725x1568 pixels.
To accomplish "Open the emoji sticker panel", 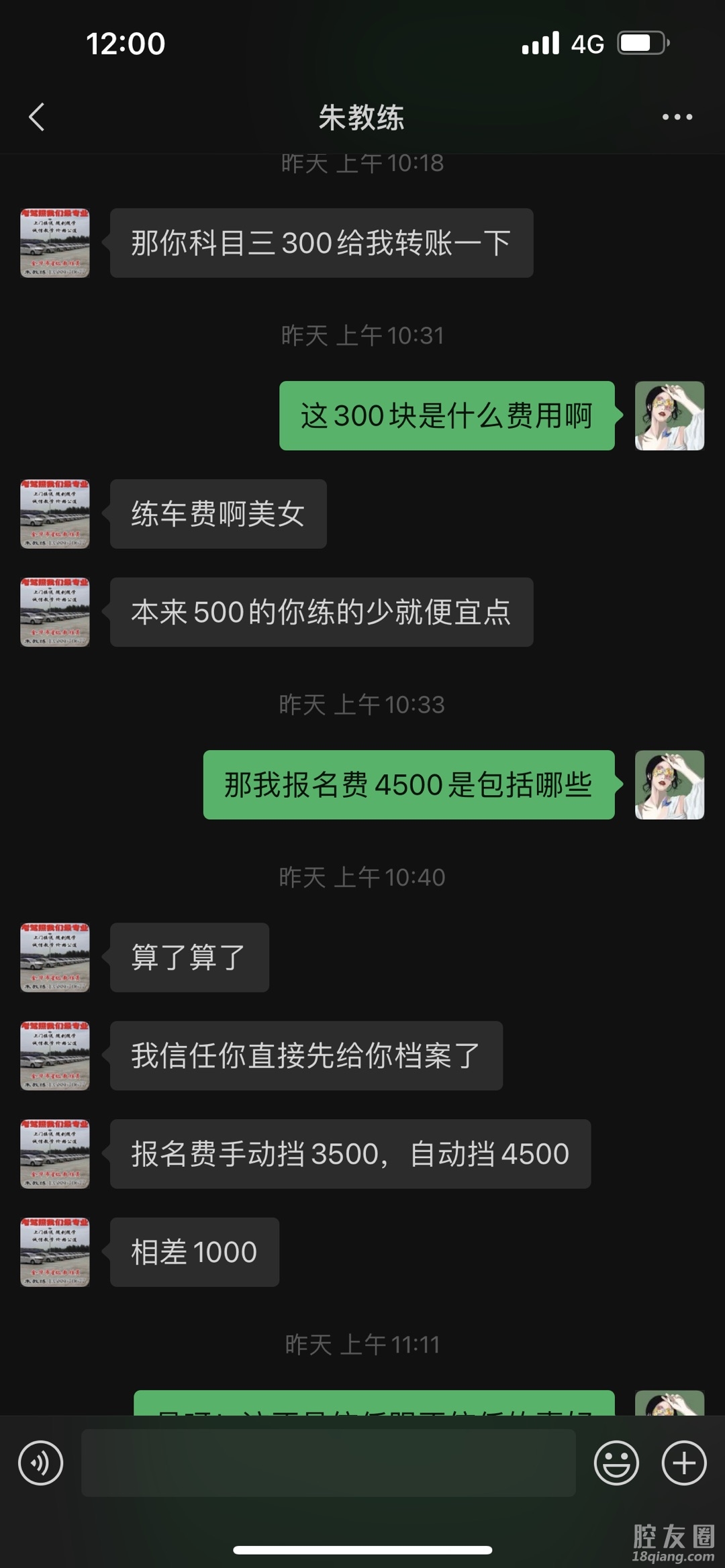I will tap(616, 1463).
